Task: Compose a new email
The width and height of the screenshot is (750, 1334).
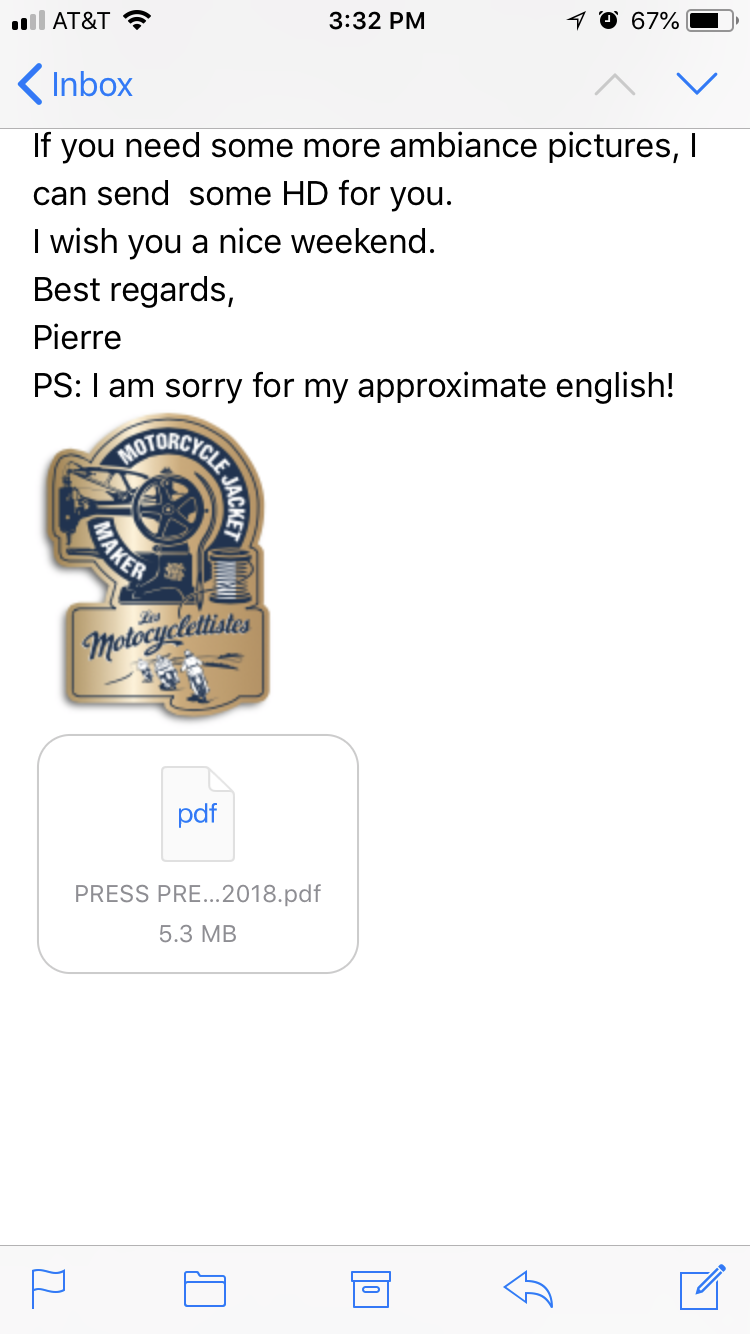Action: [702, 1287]
